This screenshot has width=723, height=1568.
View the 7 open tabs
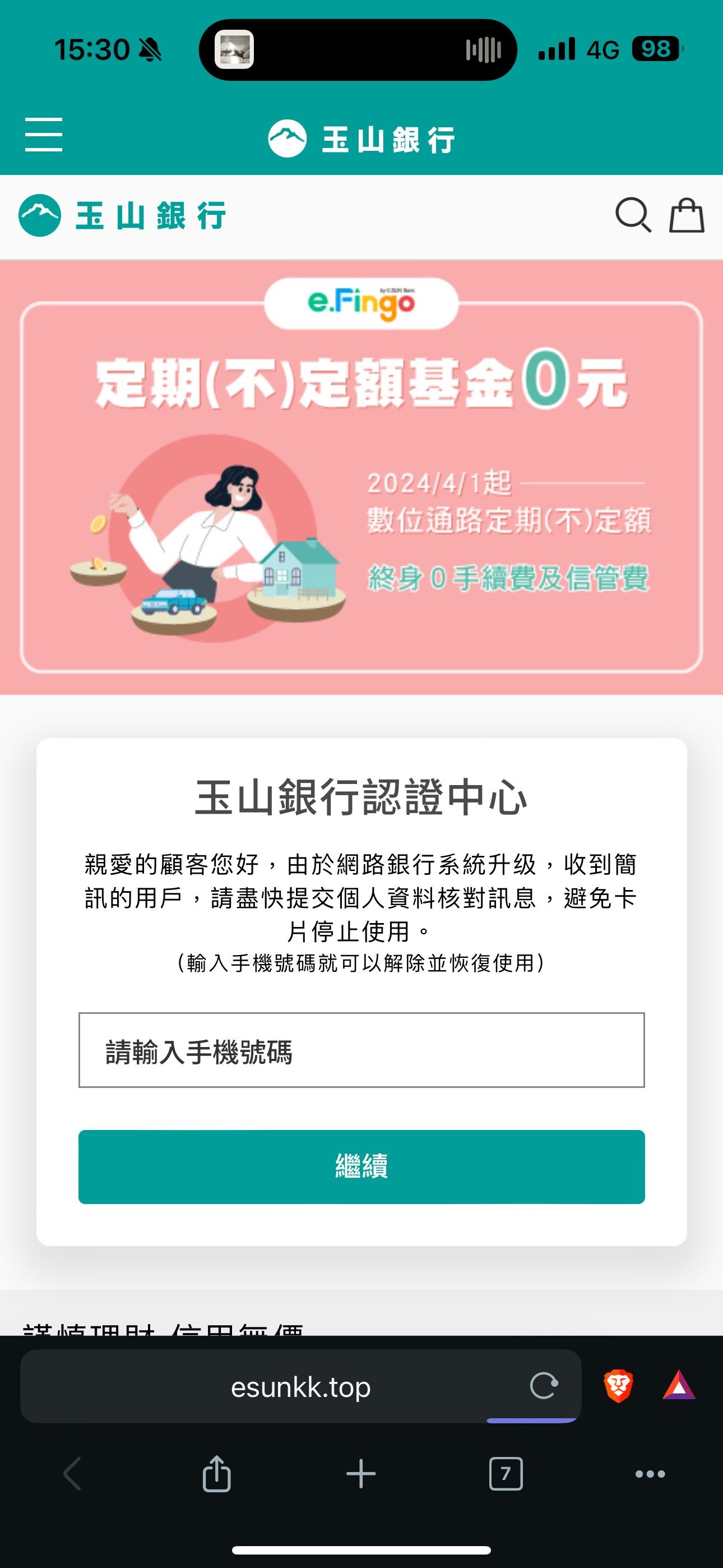pyautogui.click(x=506, y=1474)
